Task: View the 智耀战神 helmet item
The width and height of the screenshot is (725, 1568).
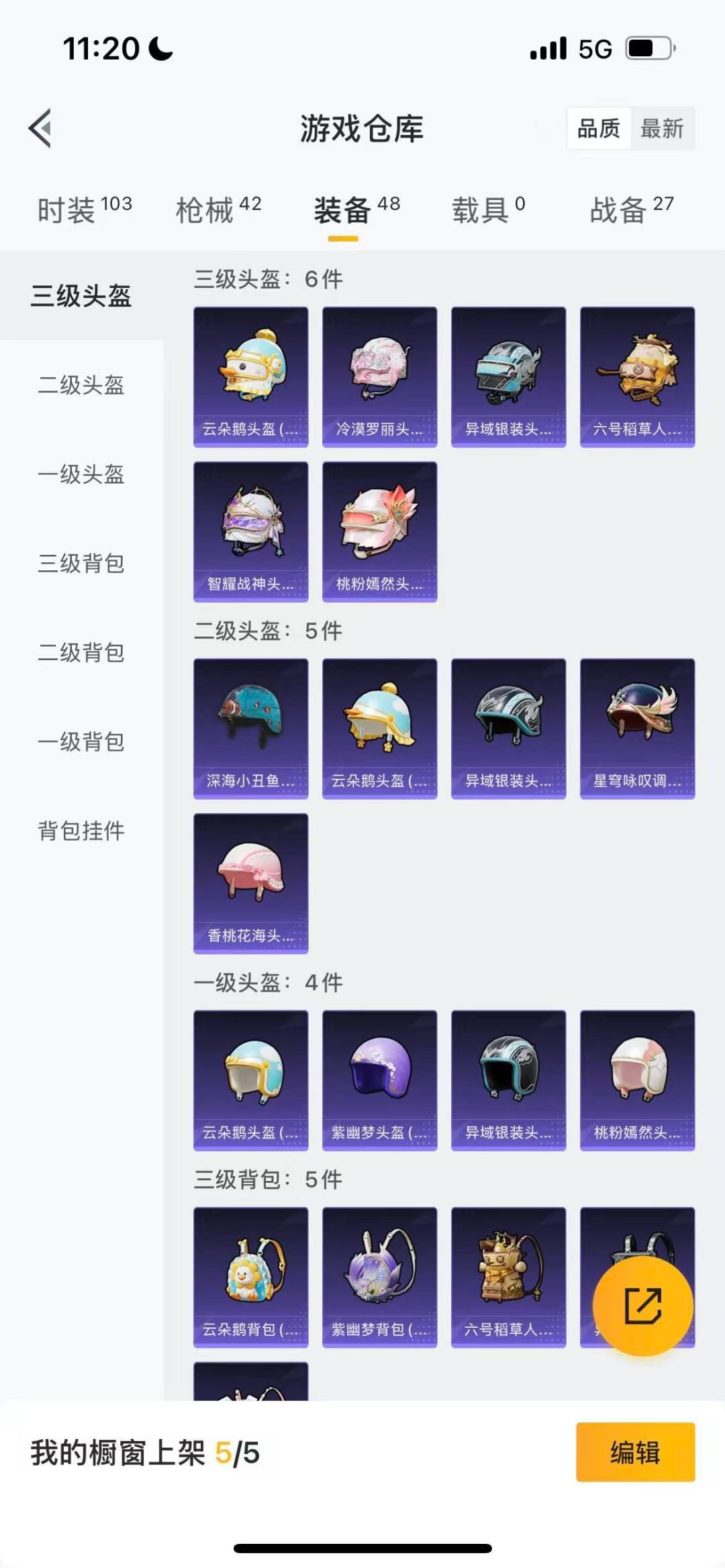Action: point(250,531)
